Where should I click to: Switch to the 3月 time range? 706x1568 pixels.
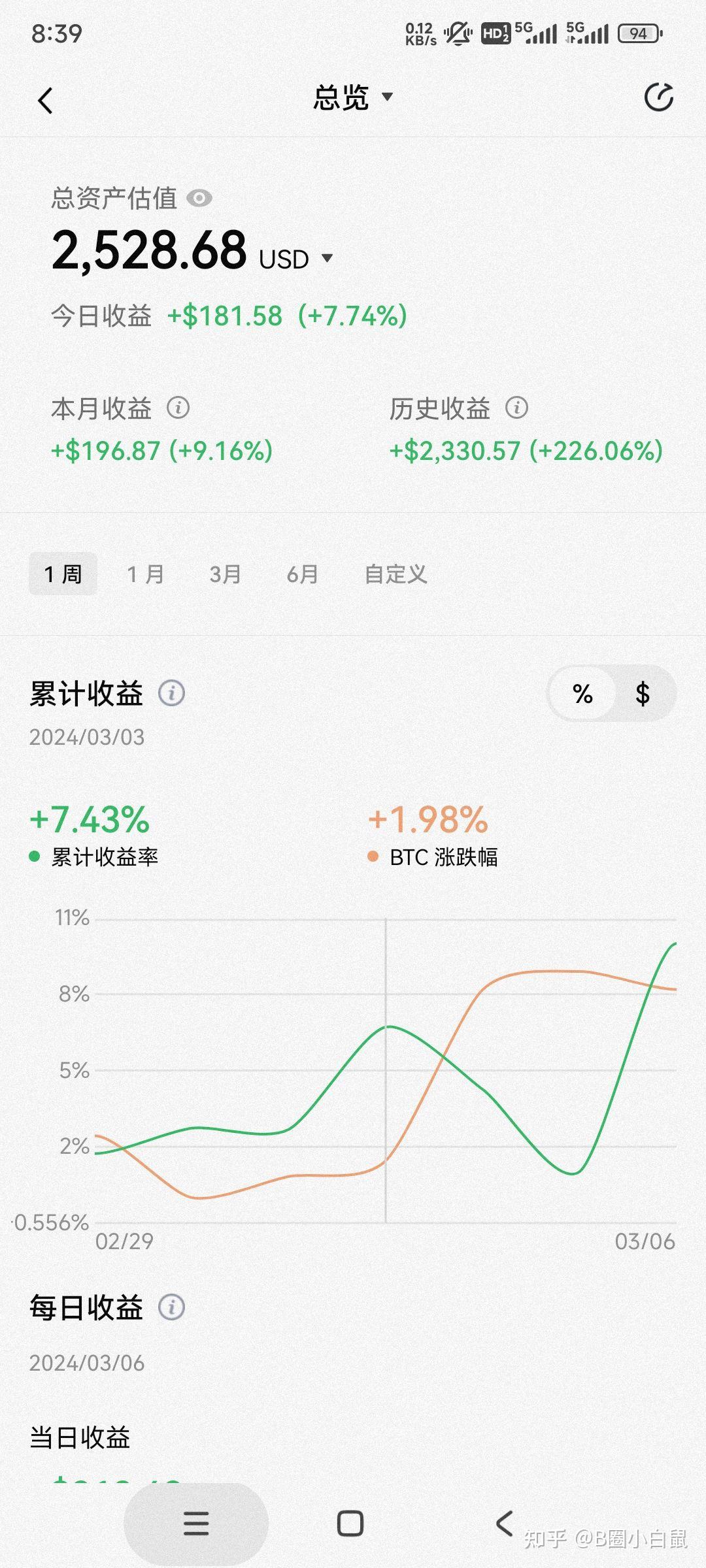pyautogui.click(x=226, y=574)
